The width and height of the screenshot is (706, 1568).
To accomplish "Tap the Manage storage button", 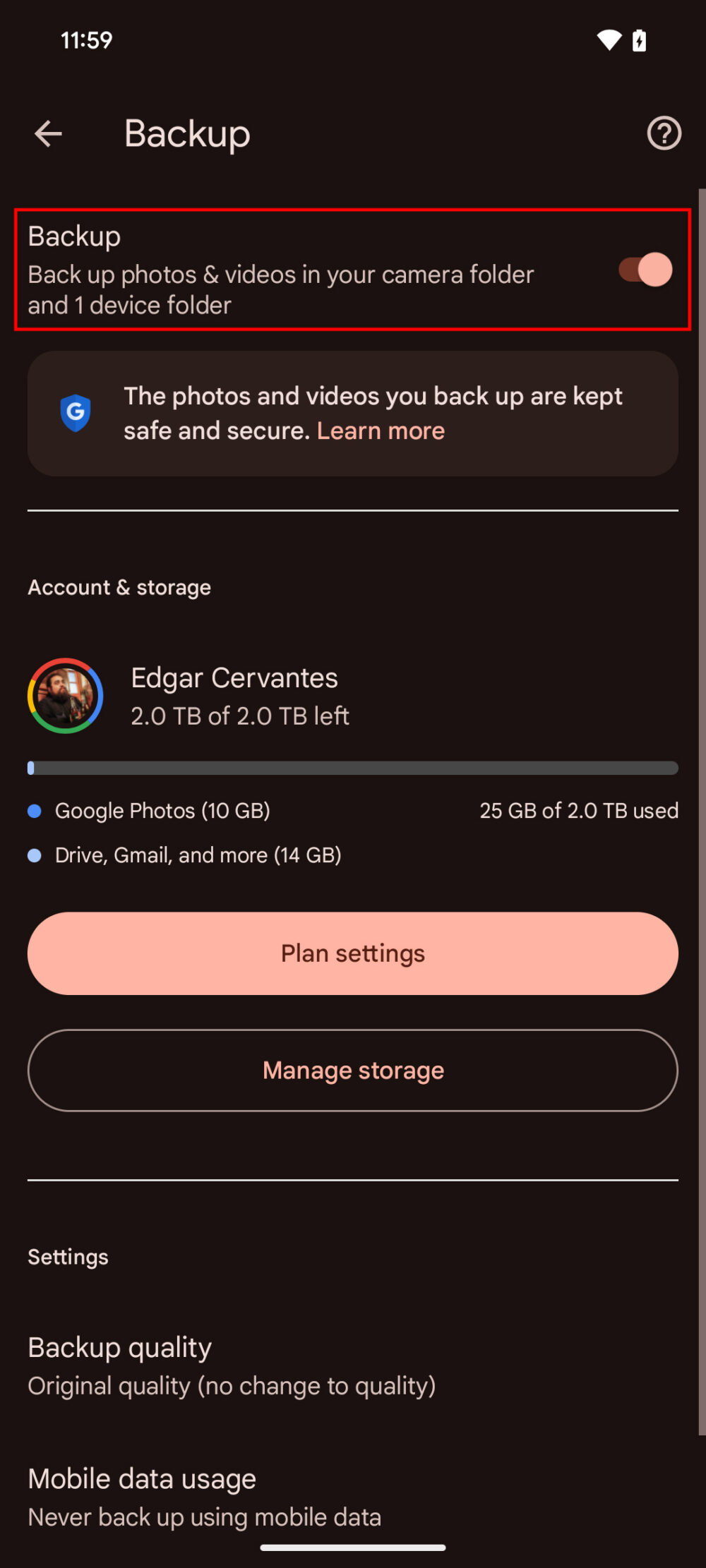I will 353,1071.
